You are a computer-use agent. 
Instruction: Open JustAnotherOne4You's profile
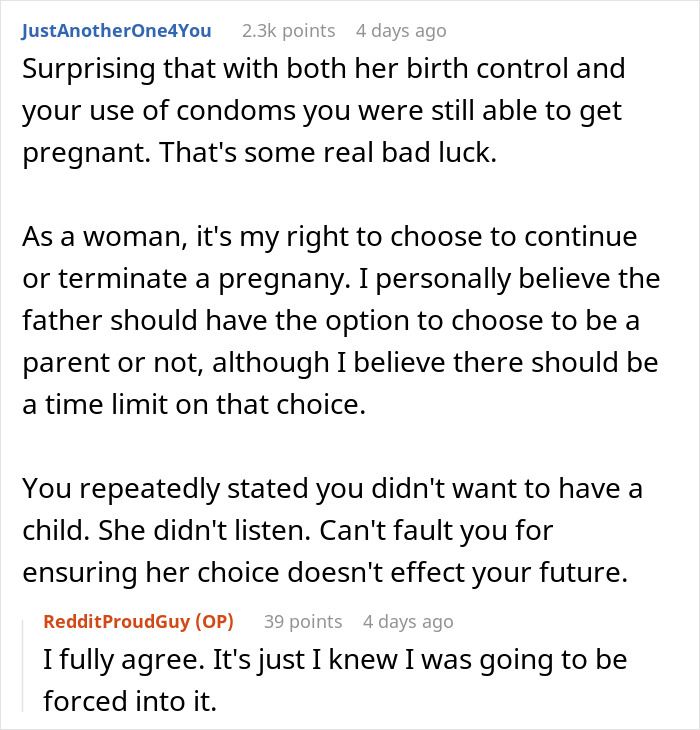pyautogui.click(x=116, y=31)
